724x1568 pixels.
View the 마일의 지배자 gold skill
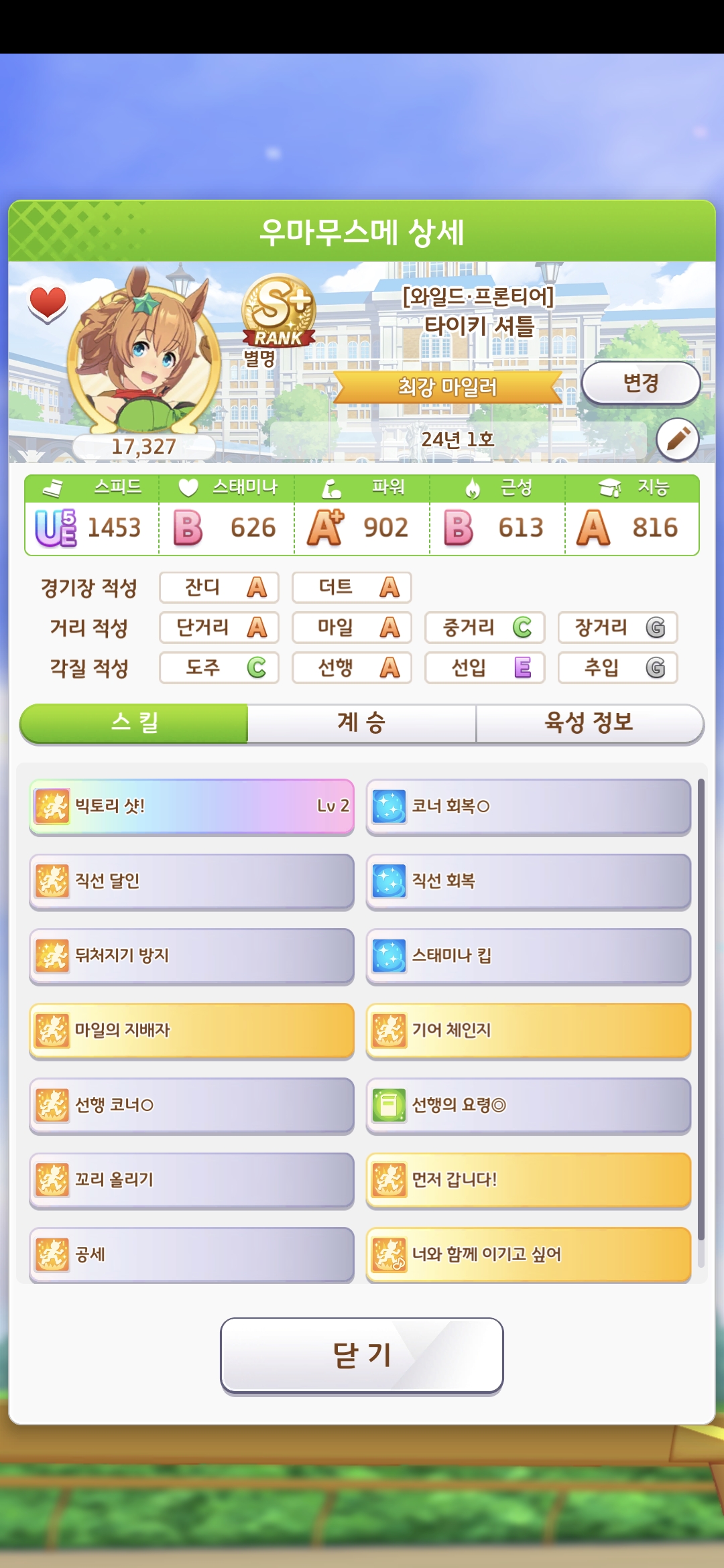tap(192, 1031)
